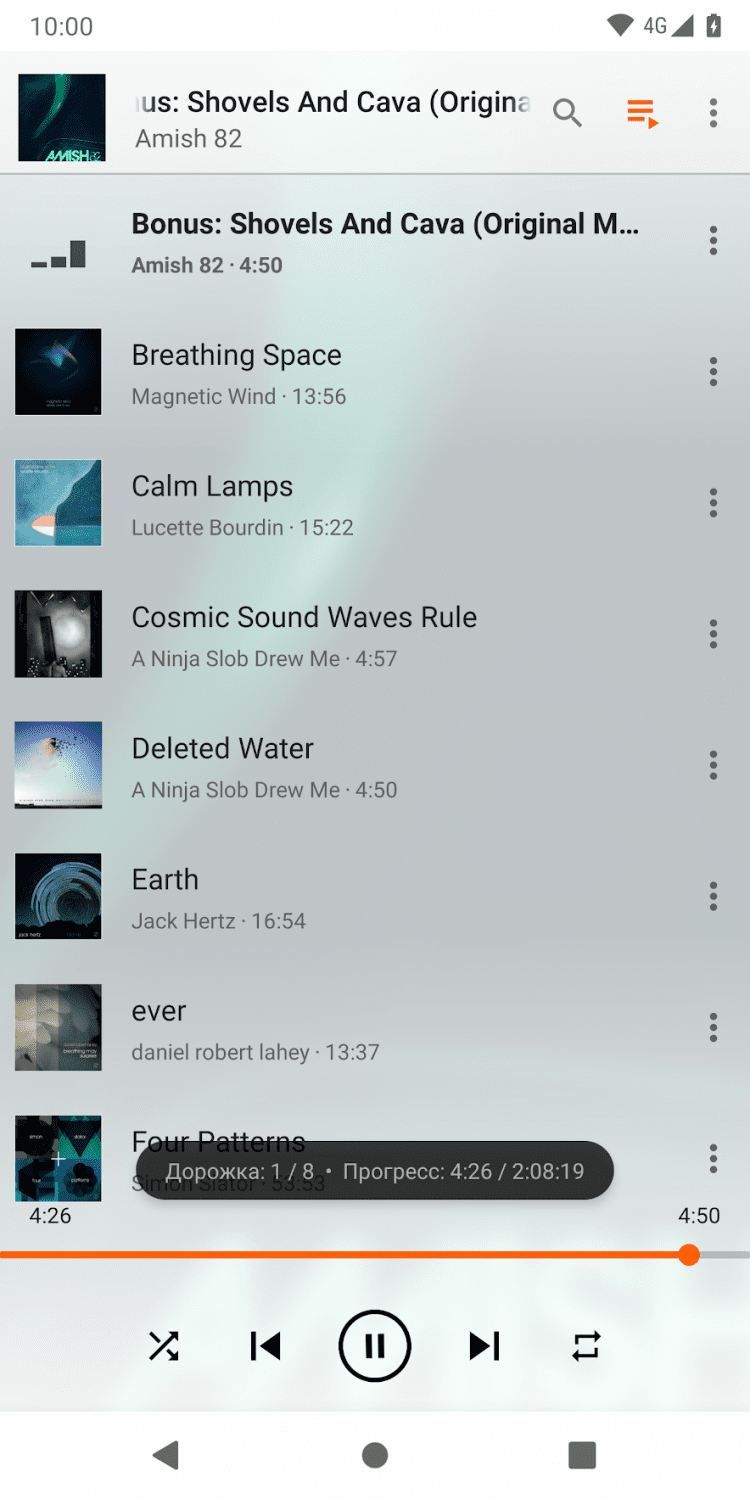750x1499 pixels.
Task: Toggle shuffle mode
Action: pos(164,1346)
